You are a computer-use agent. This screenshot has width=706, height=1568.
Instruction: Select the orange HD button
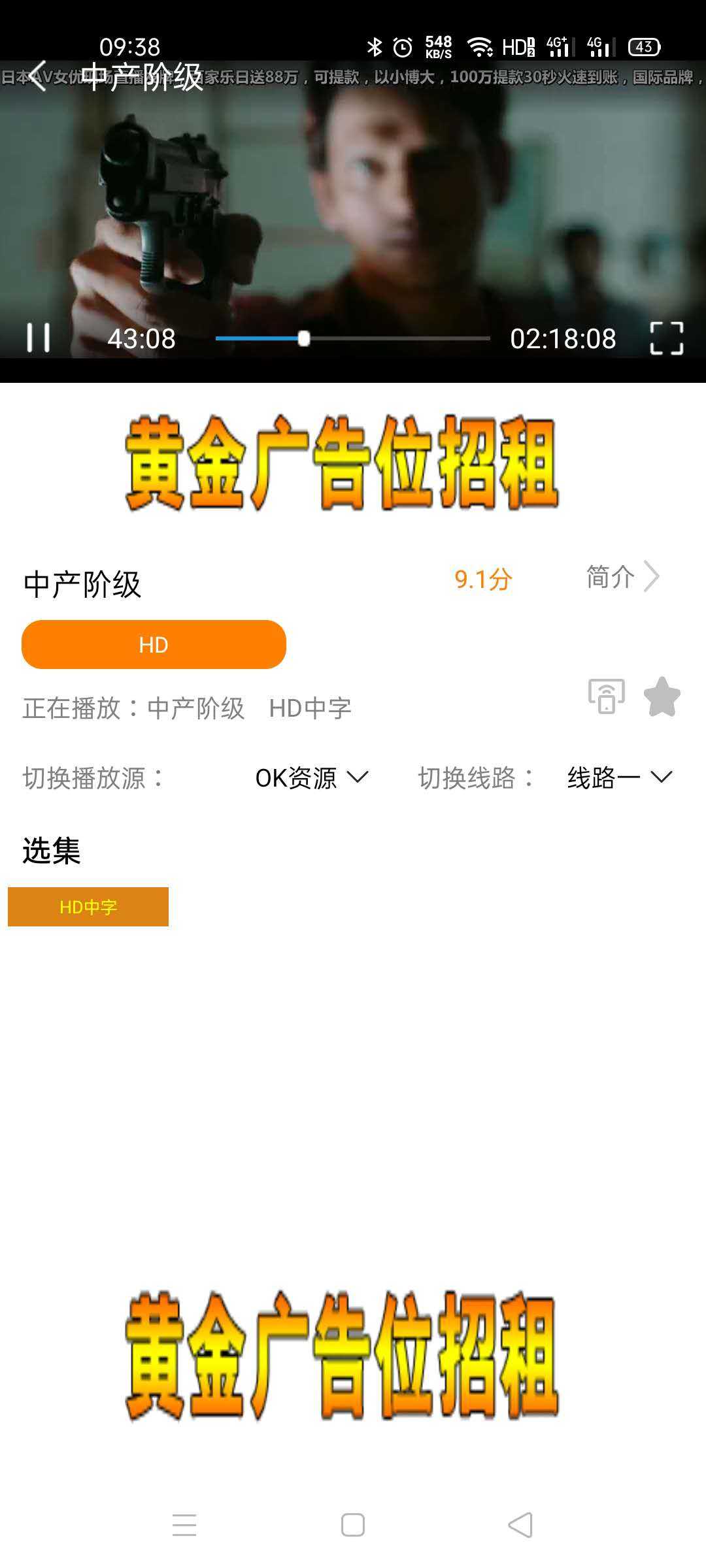click(154, 644)
